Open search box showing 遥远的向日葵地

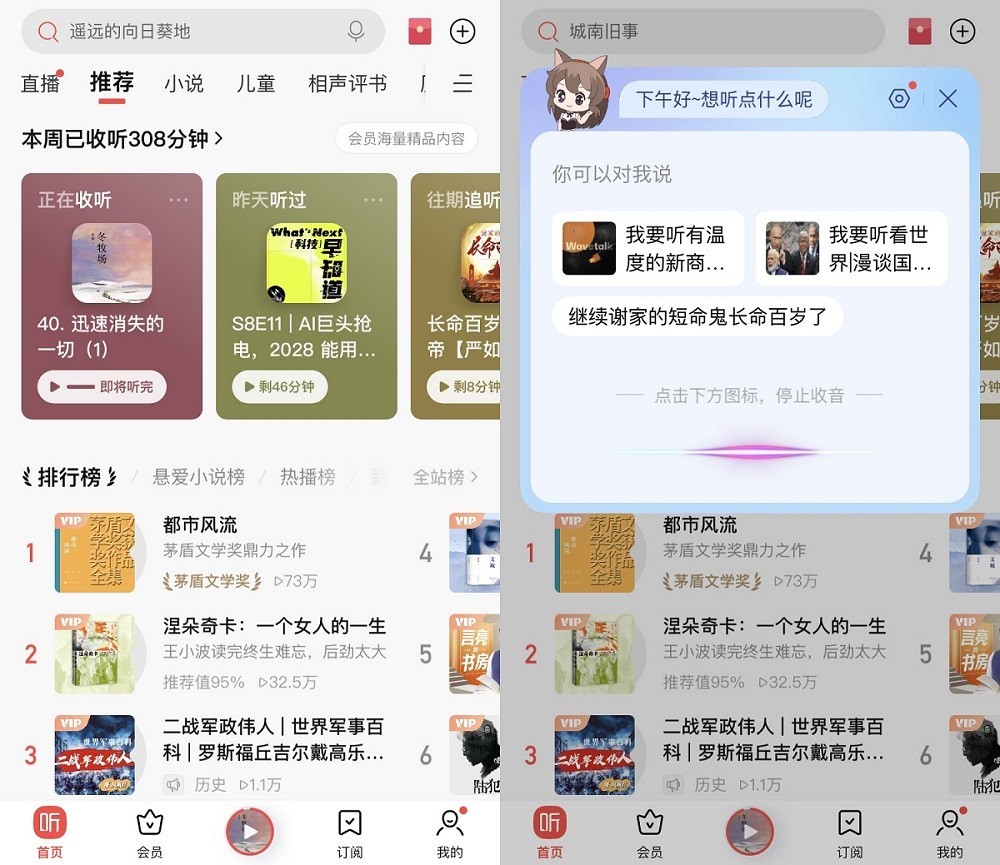pos(200,31)
